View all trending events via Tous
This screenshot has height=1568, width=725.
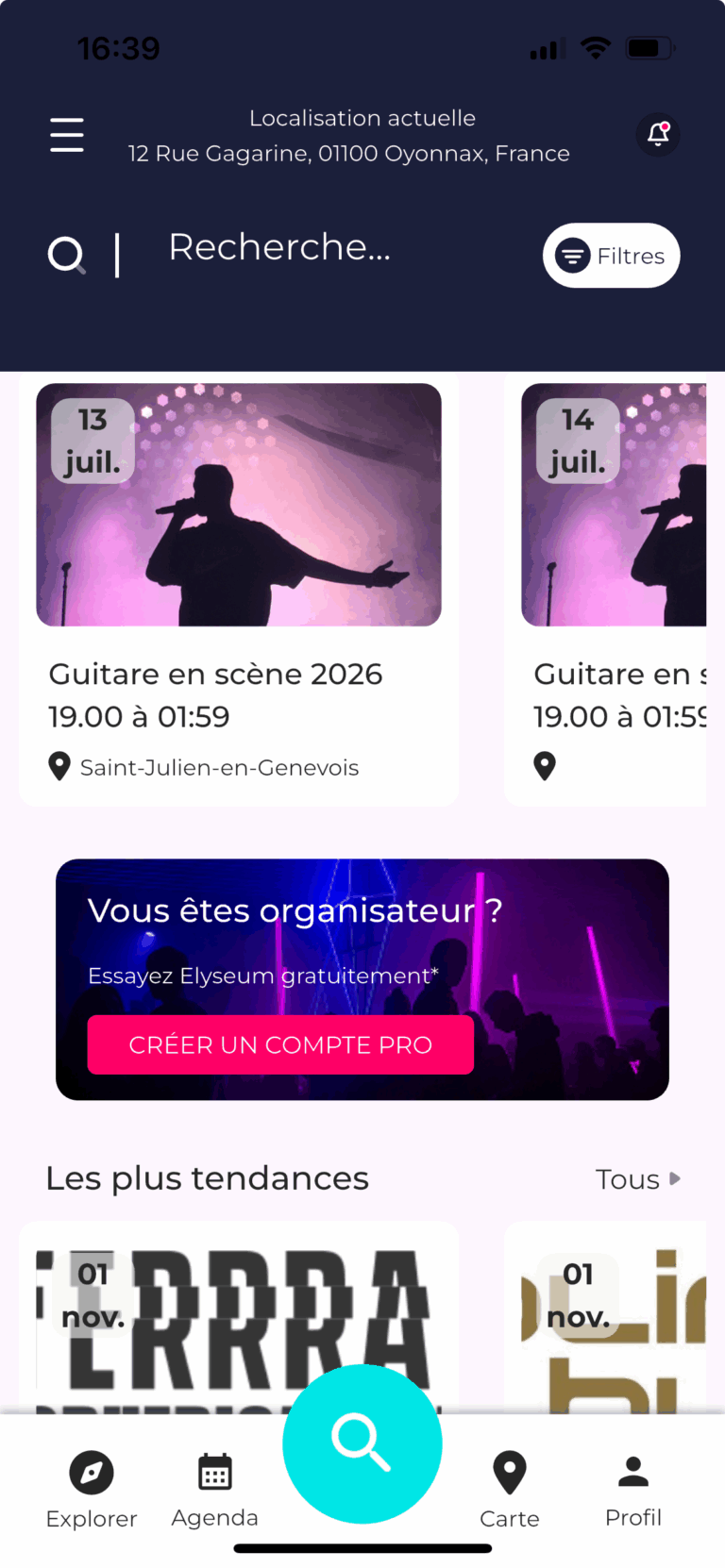[x=637, y=1179]
